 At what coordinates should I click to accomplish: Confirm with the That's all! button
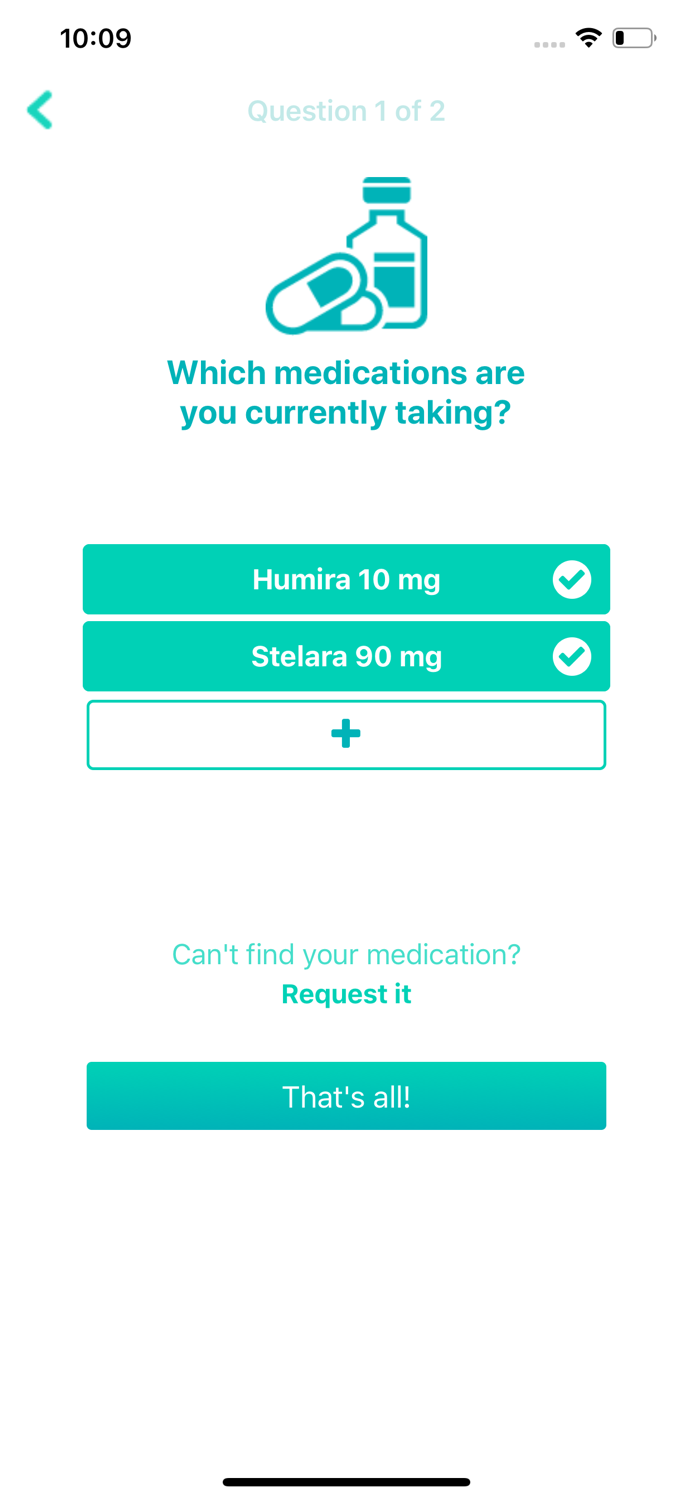tap(346, 1097)
